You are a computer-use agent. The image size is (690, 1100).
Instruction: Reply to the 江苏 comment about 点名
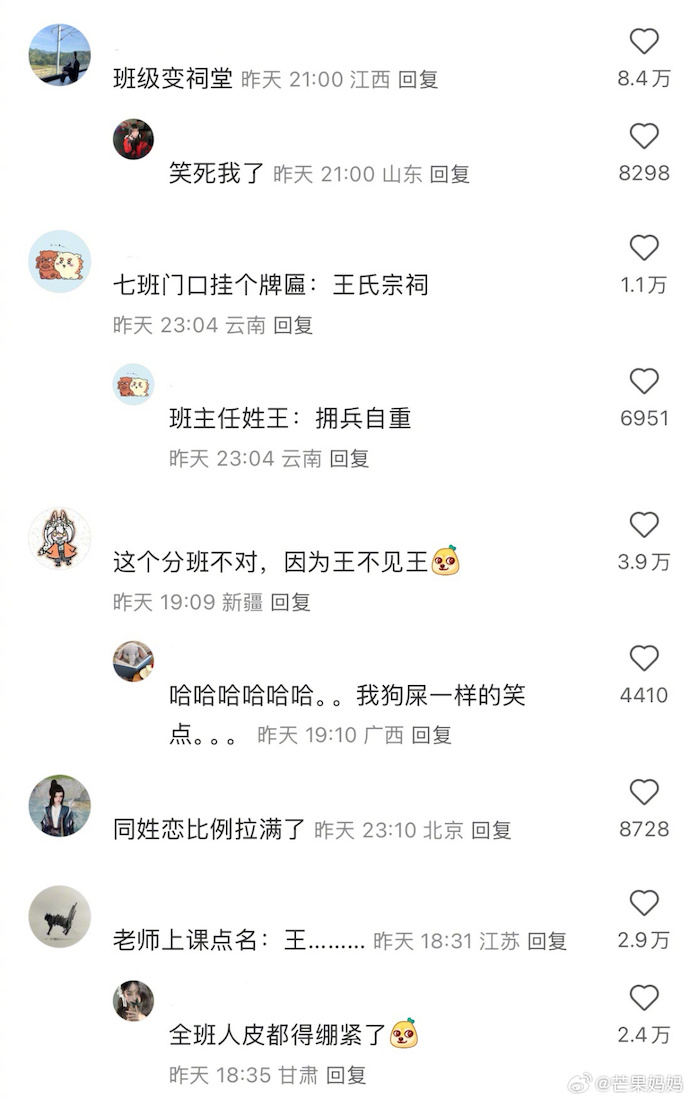(547, 941)
